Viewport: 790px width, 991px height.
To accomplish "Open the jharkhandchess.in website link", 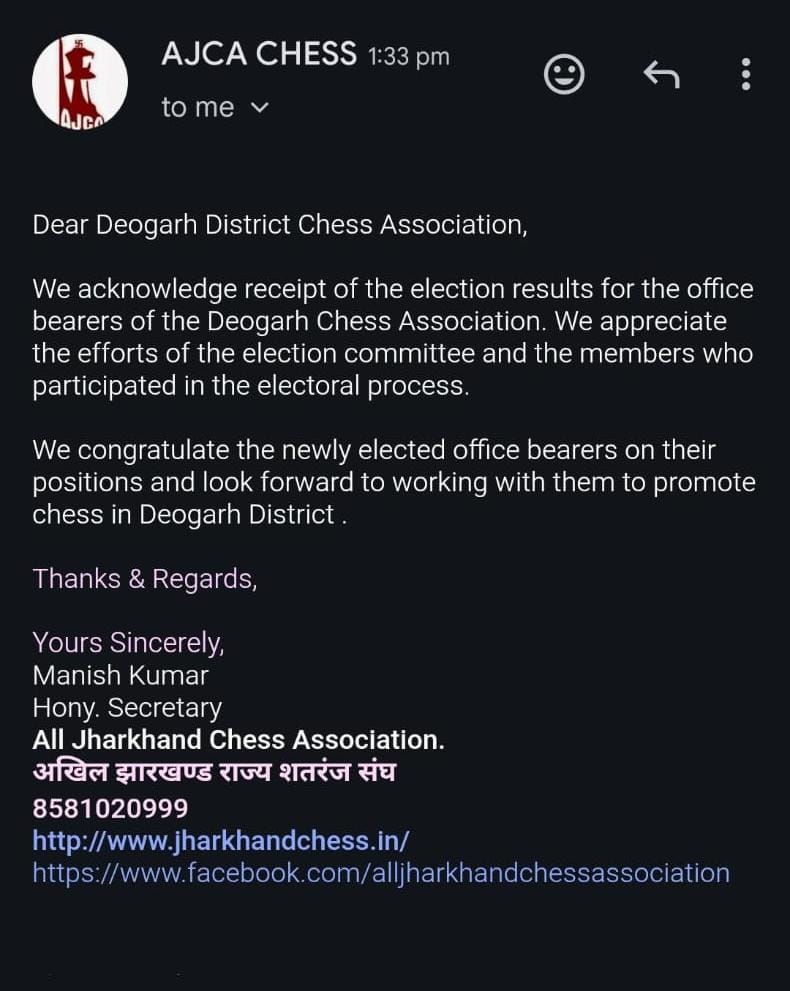I will (221, 840).
